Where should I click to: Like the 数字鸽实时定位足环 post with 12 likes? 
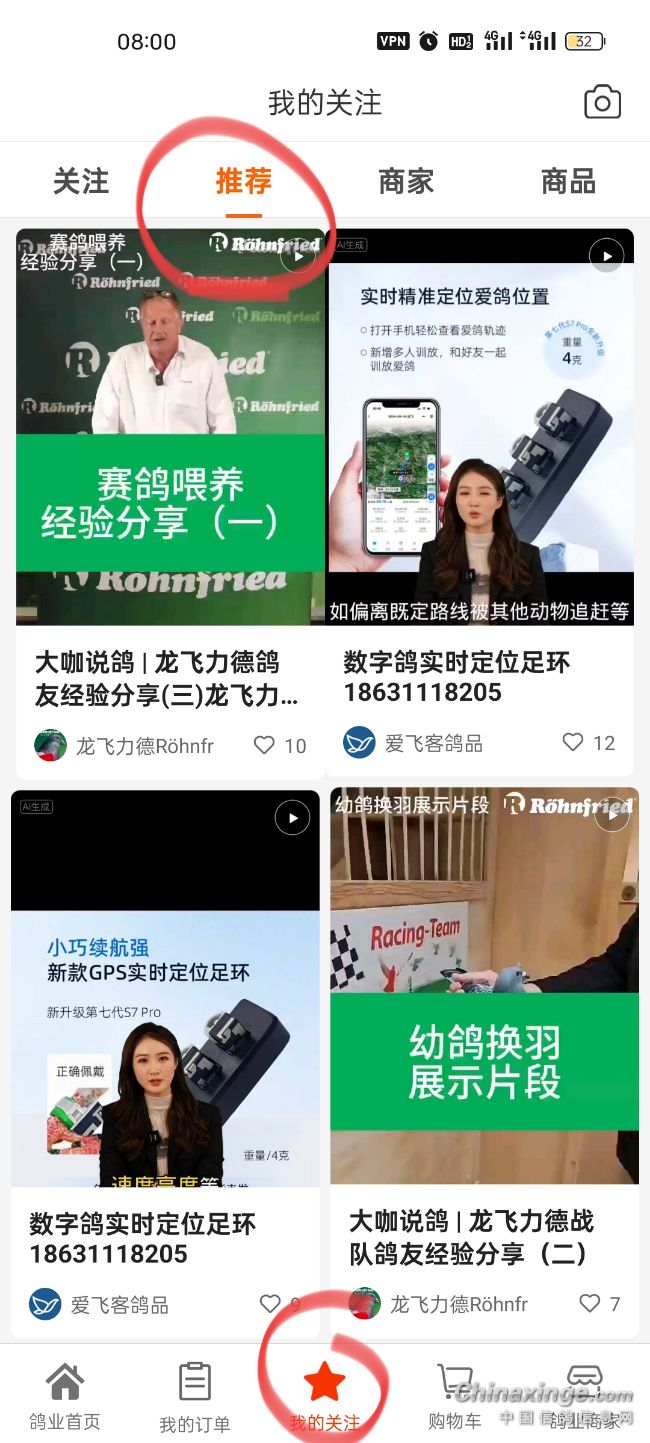pos(573,742)
